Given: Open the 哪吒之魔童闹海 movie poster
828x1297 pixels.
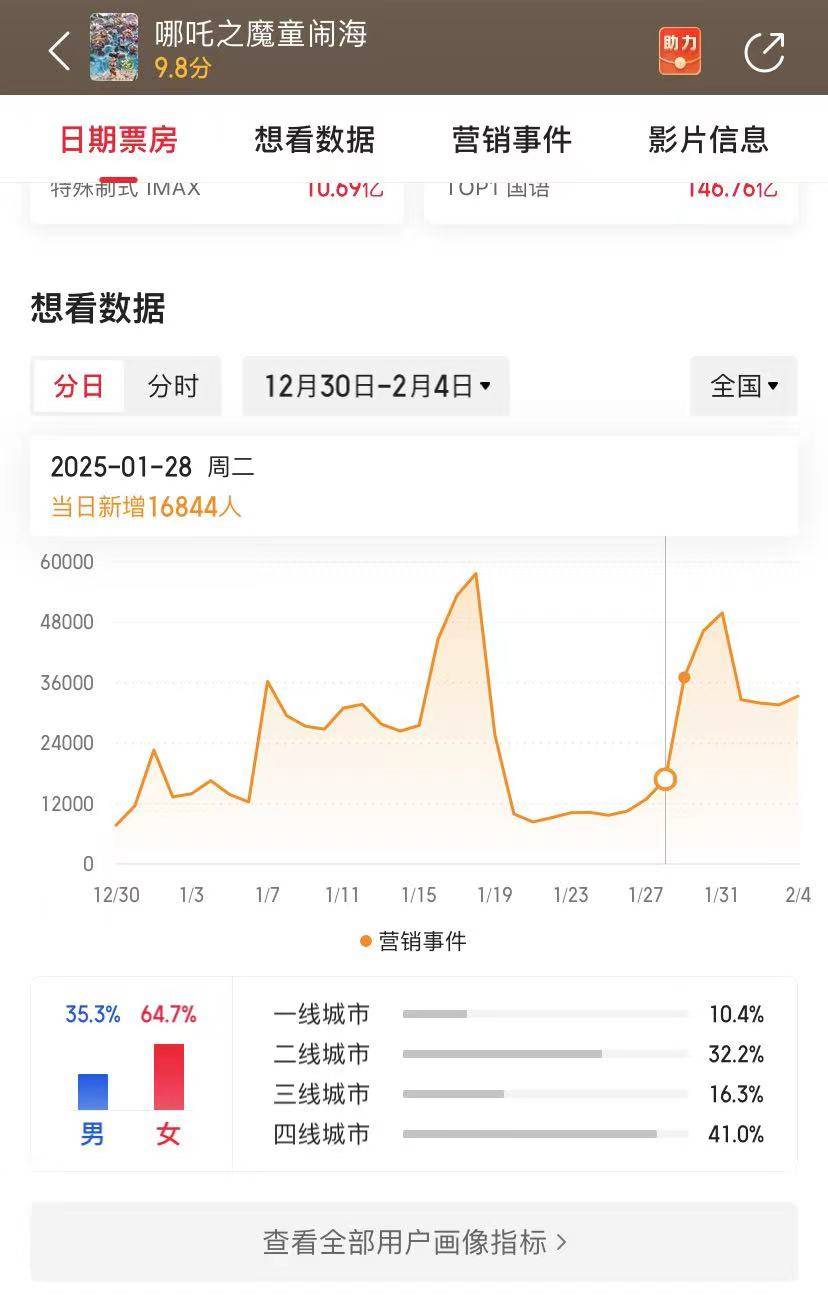Looking at the screenshot, I should click(x=114, y=47).
